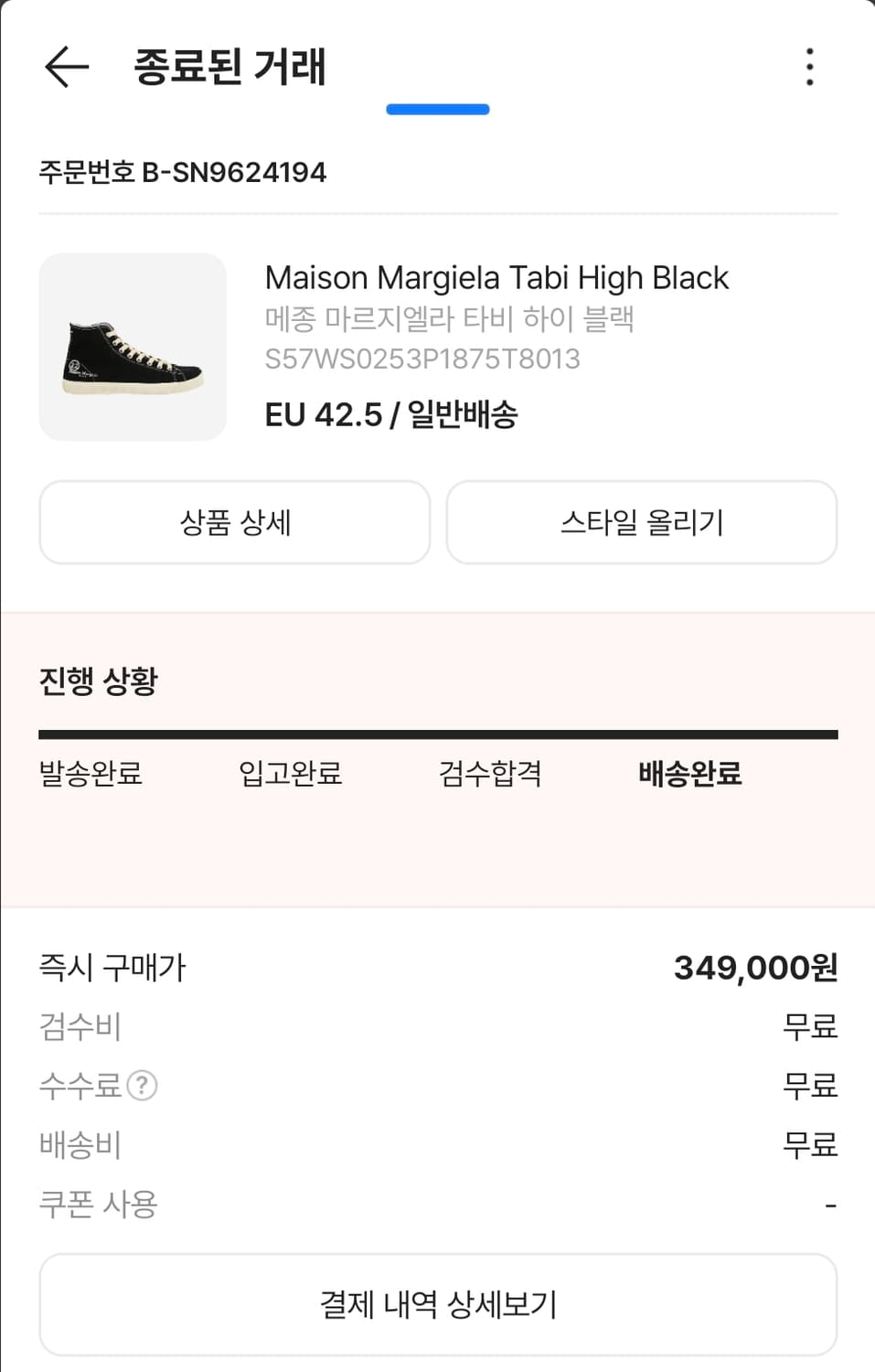The image size is (875, 1372).
Task: Select the 배송완료 status step
Action: (690, 773)
